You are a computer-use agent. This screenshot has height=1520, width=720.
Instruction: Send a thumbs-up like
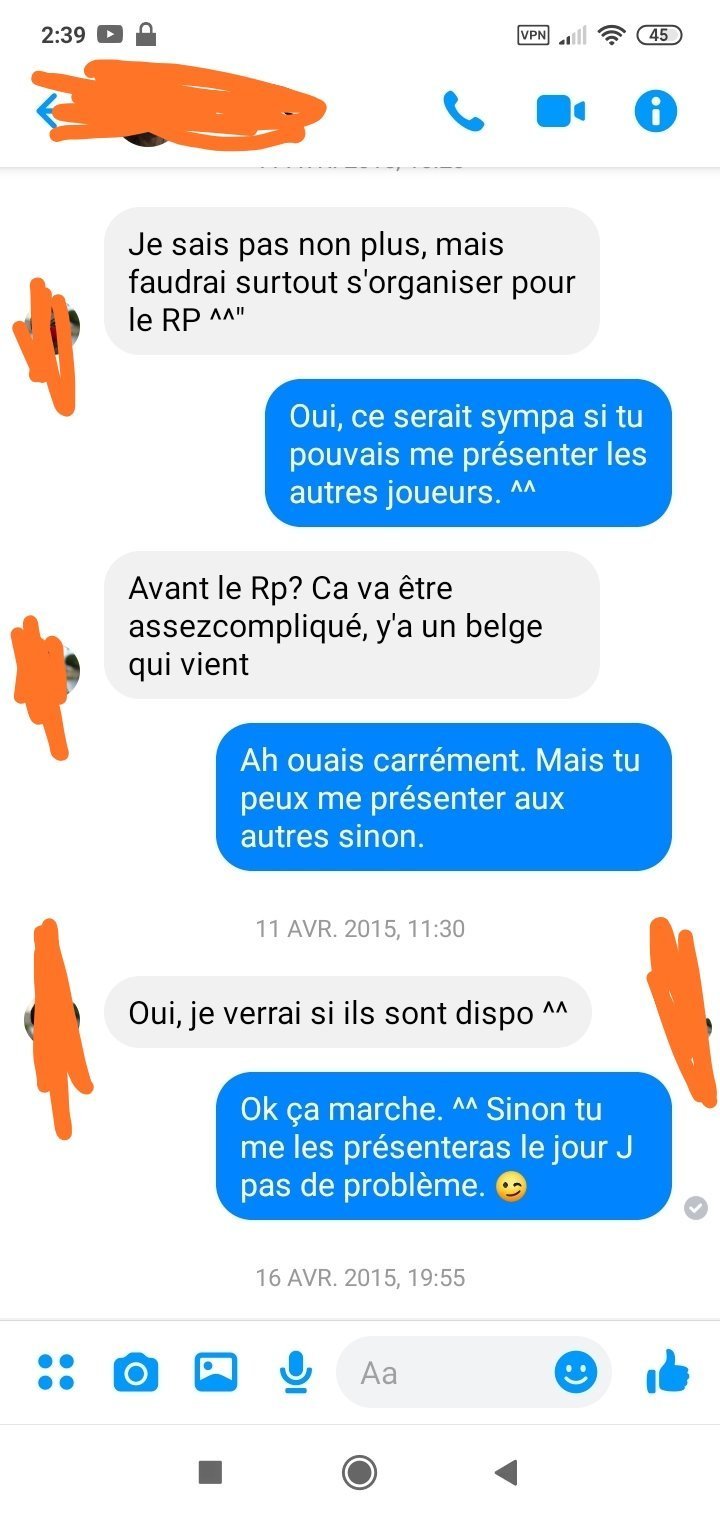668,1371
